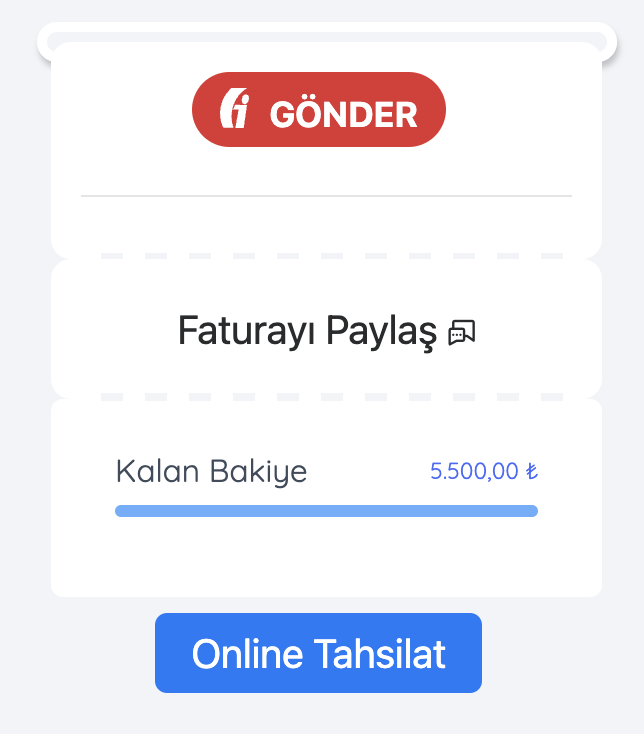The width and height of the screenshot is (644, 734).
Task: Open Faturayı Paylaş sharing option
Action: (x=326, y=330)
